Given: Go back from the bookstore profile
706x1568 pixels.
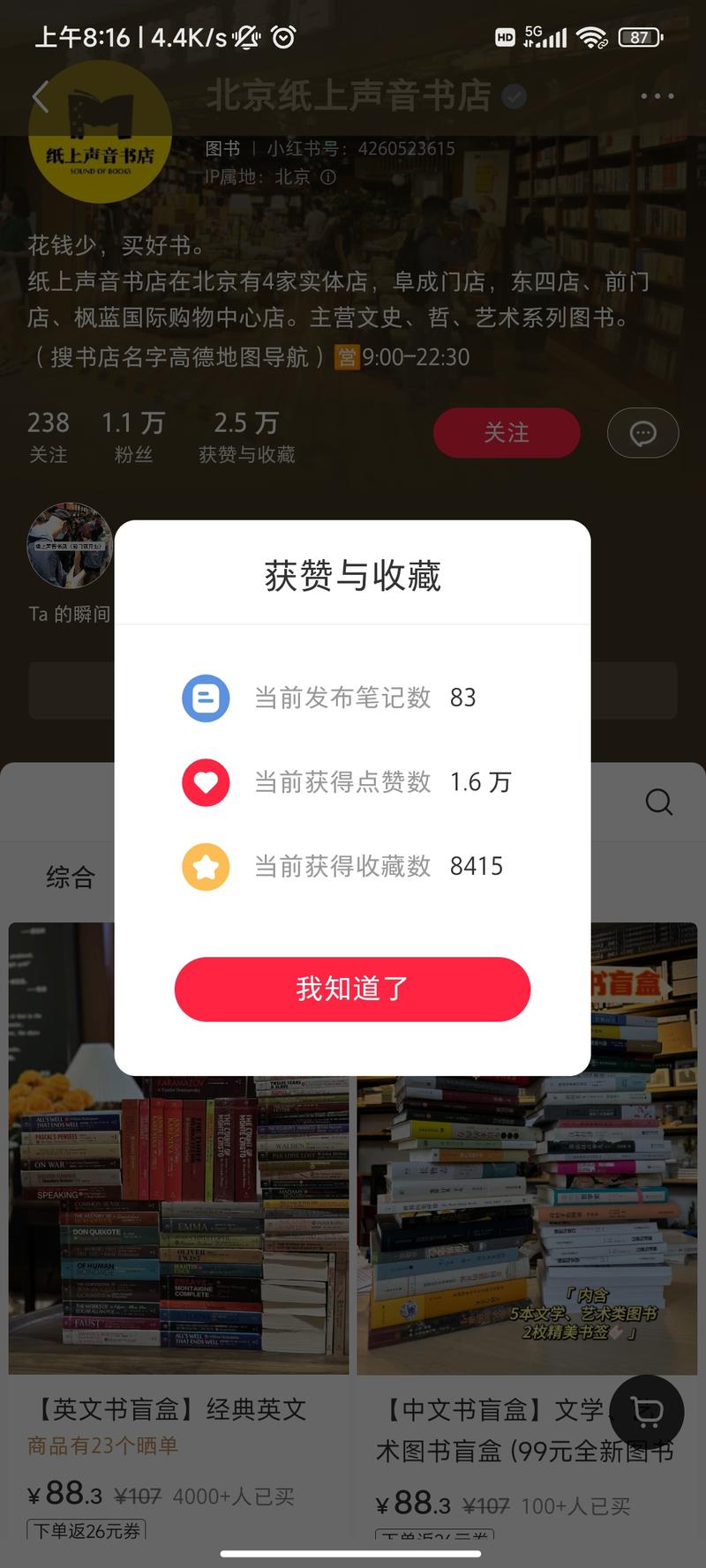Looking at the screenshot, I should [41, 96].
